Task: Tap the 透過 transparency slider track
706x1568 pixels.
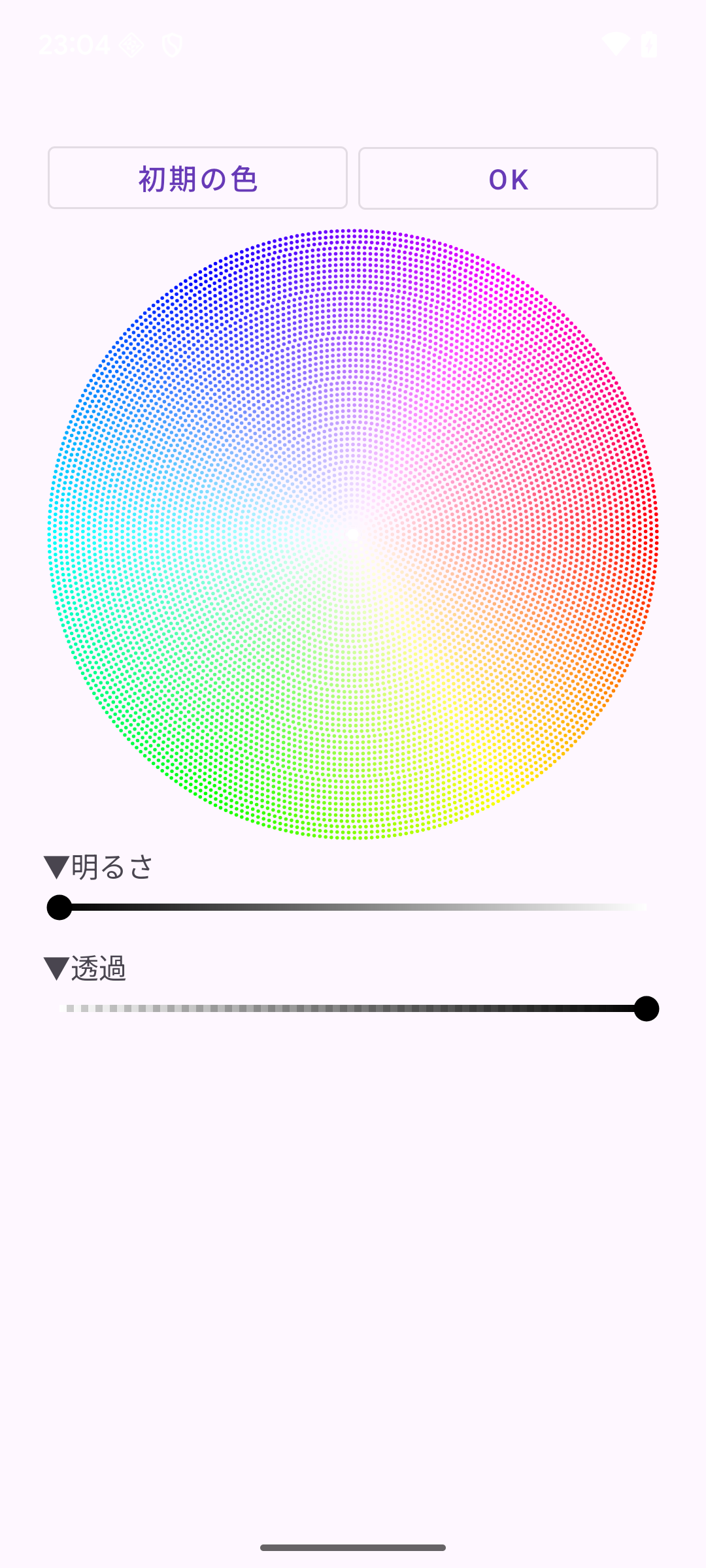Action: (353, 1009)
